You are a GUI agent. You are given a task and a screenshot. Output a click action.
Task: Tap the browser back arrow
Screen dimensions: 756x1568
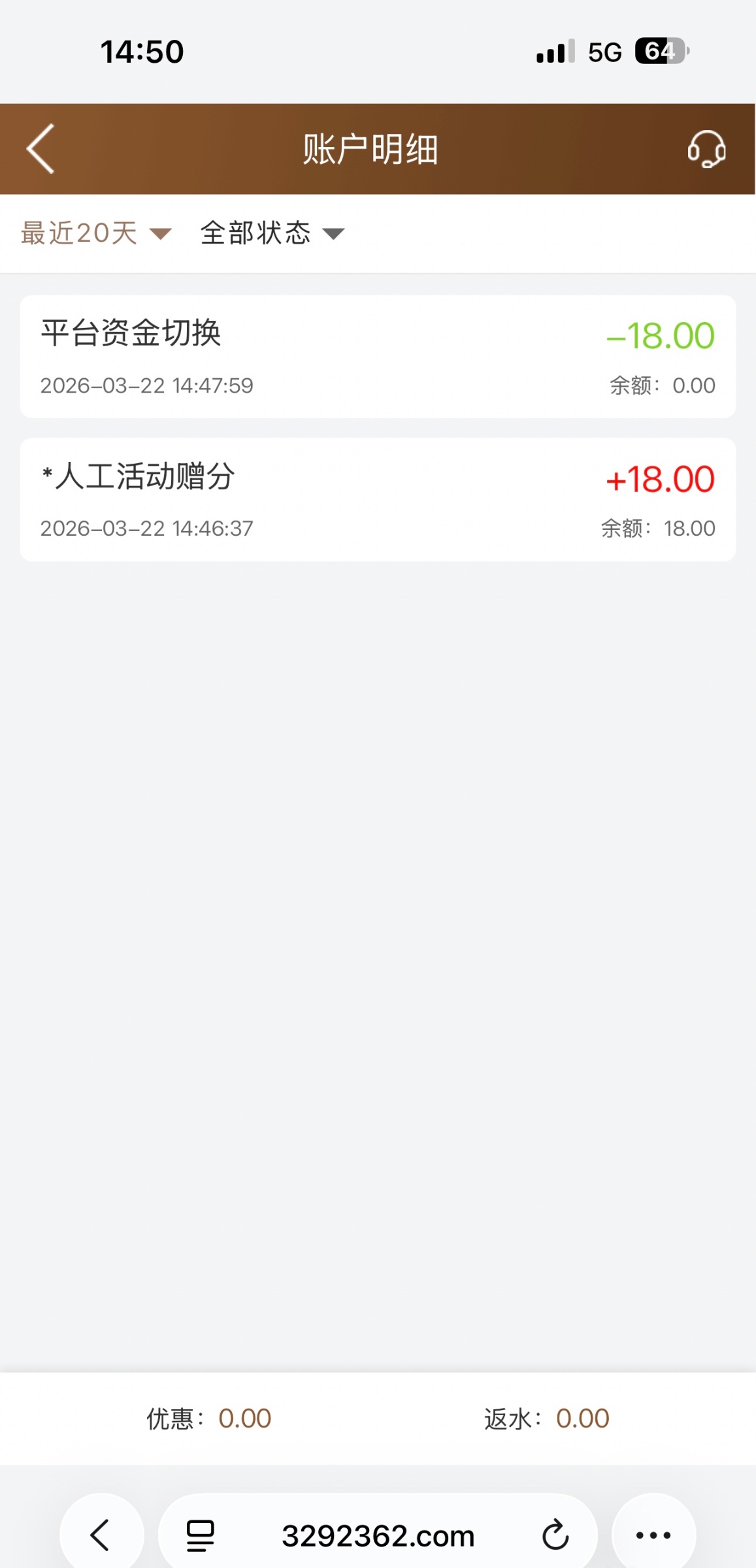click(x=101, y=1535)
